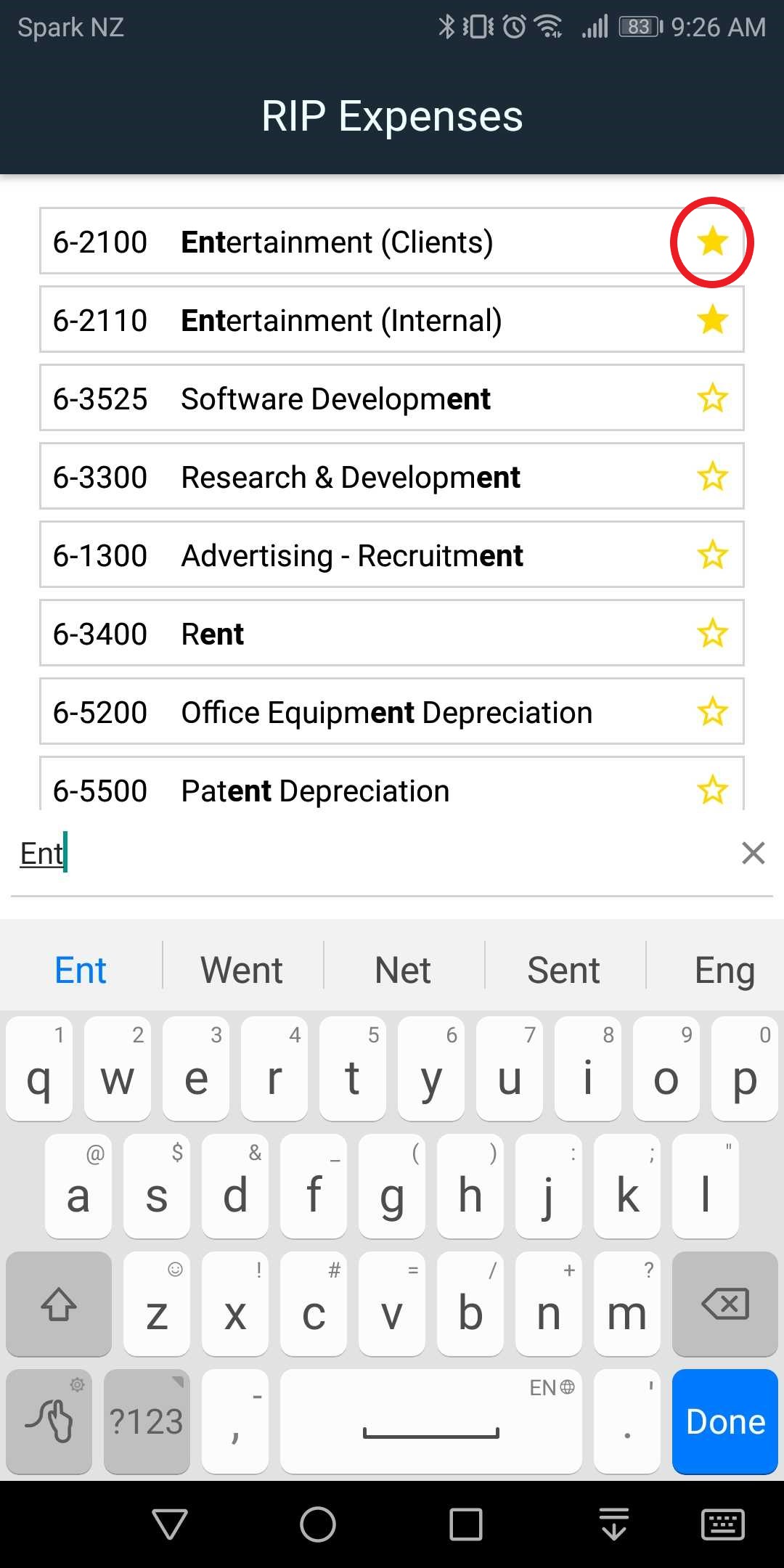The image size is (784, 1568).
Task: Clear the search text with the X
Action: coord(754,853)
